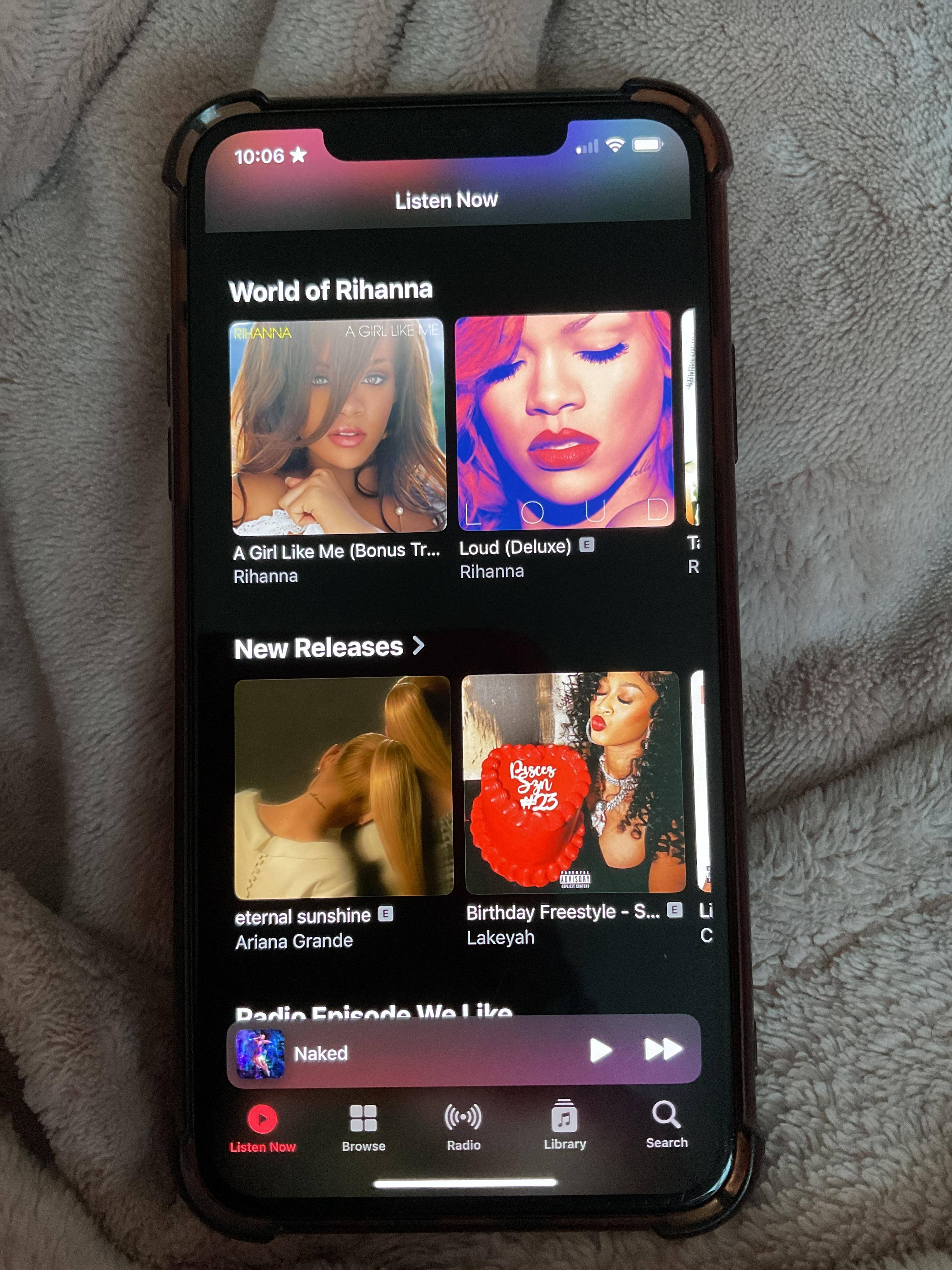Go to the Library tab

(x=565, y=1125)
